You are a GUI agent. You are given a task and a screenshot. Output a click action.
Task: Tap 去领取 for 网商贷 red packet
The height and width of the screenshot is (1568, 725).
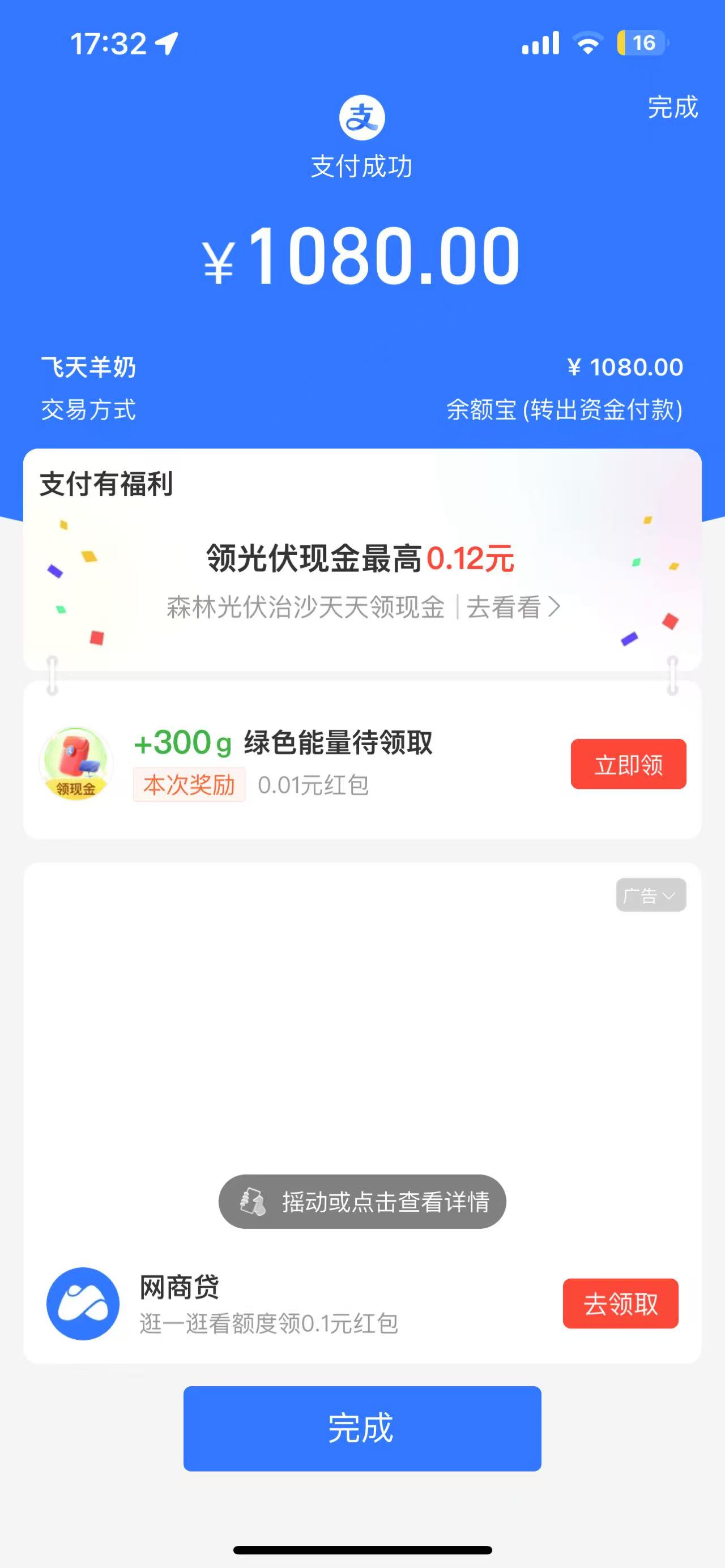[620, 1304]
